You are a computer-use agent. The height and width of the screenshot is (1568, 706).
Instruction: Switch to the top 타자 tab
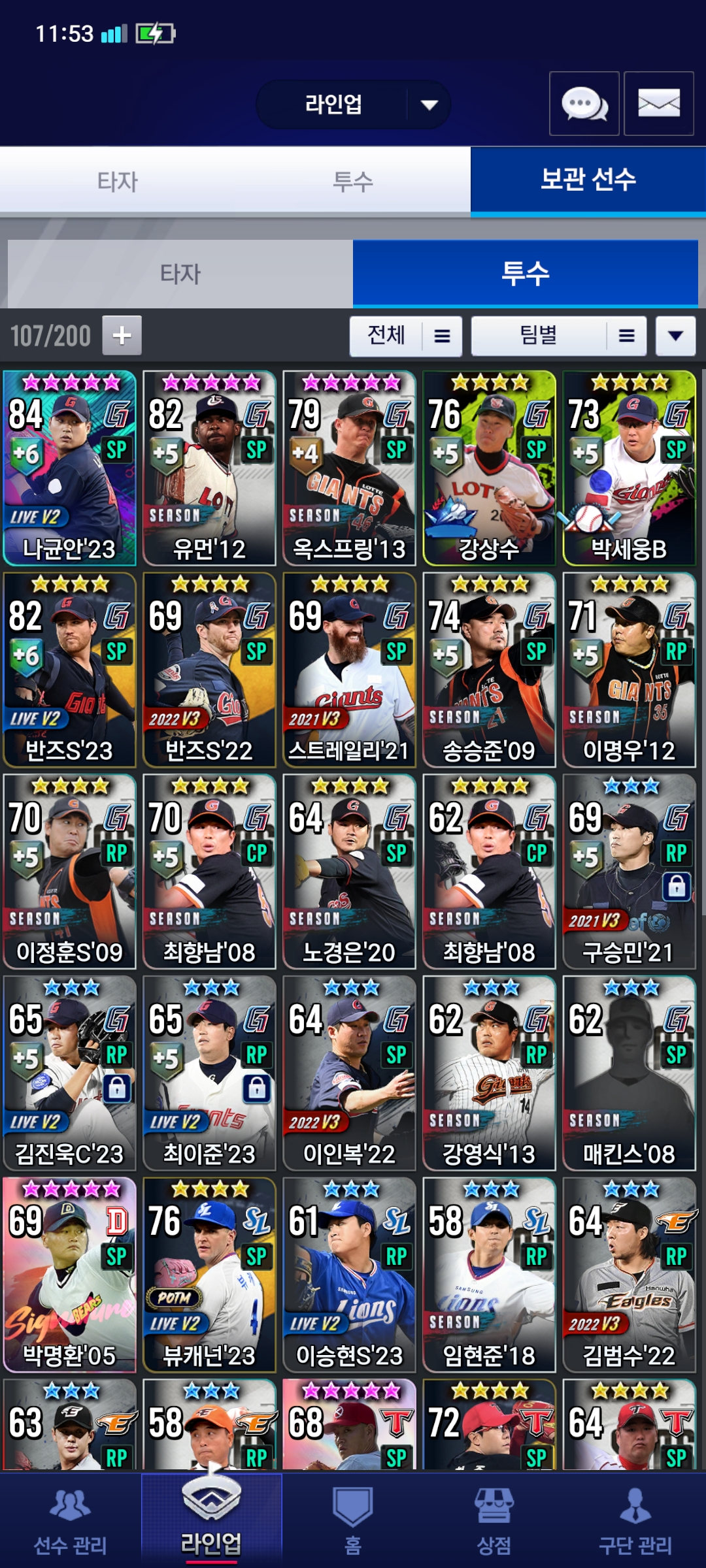coord(118,181)
